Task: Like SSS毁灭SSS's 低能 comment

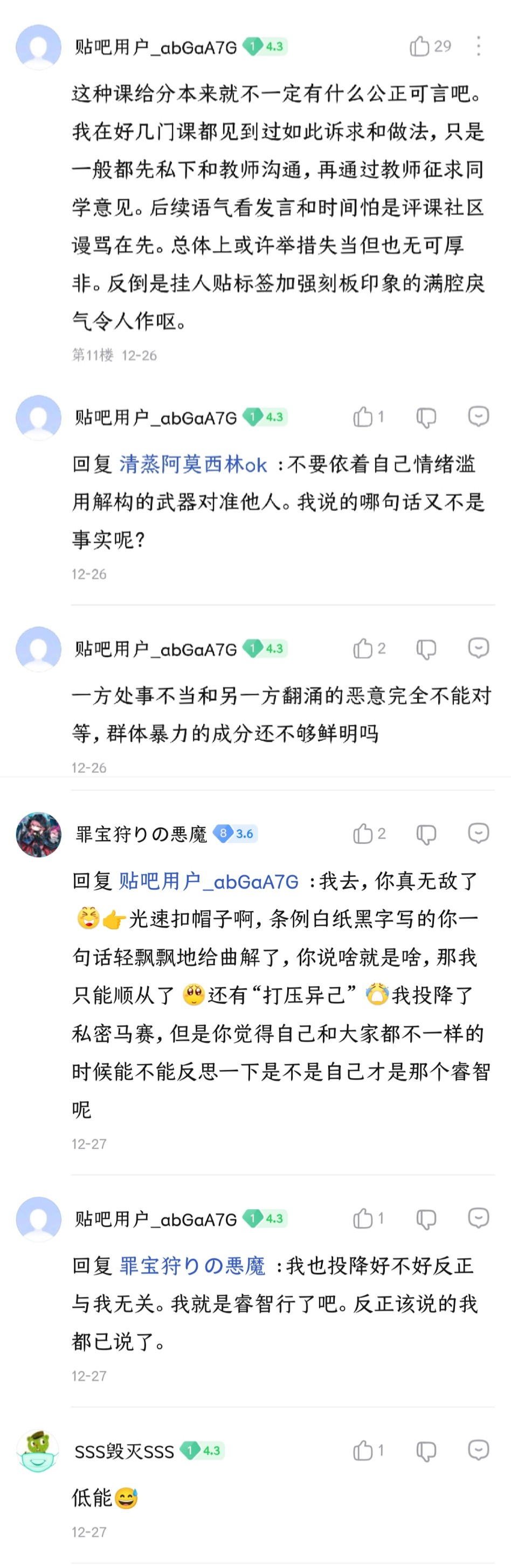Action: point(363,1451)
